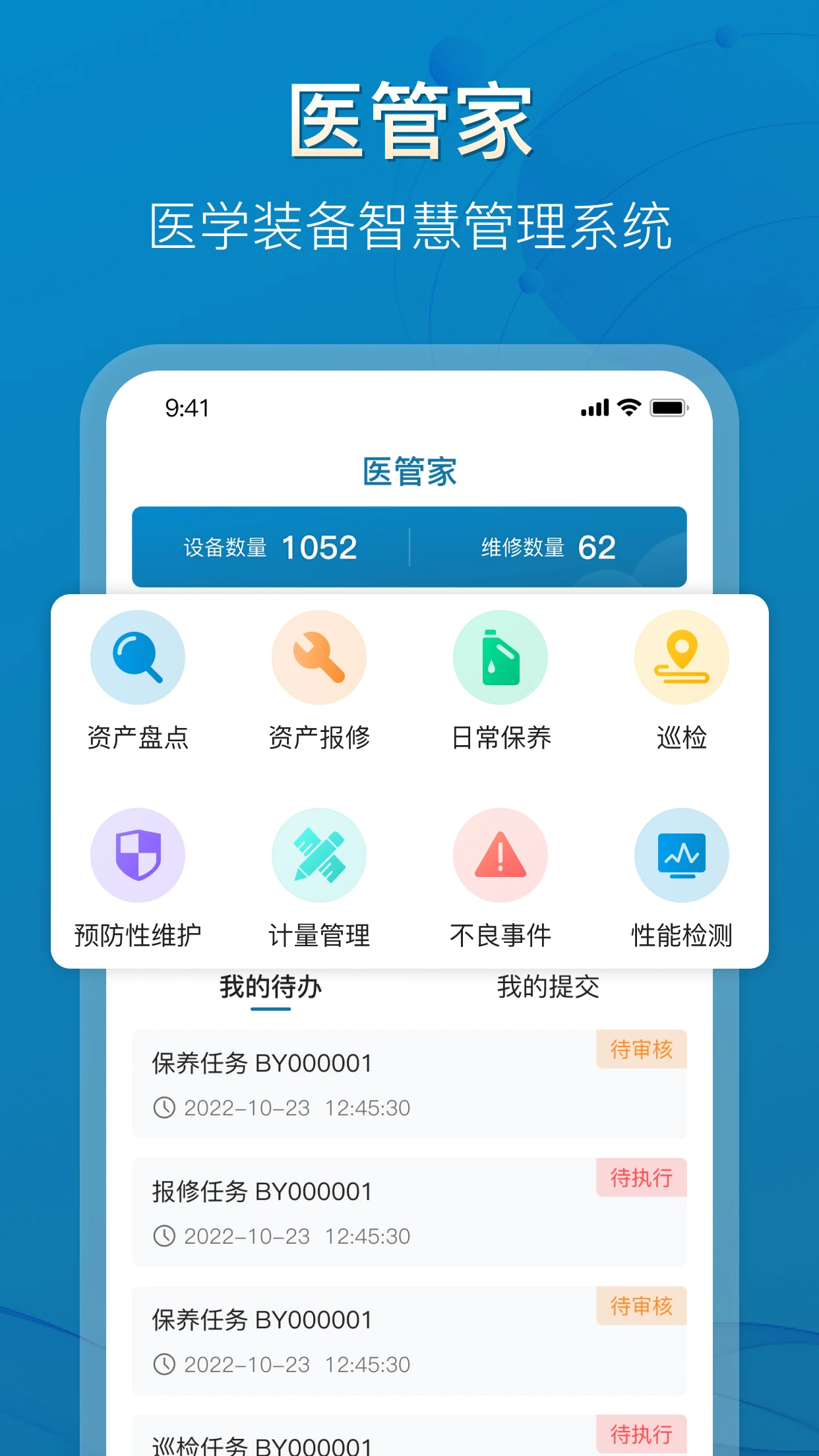Open 预防性维护 shield icon
Image resolution: width=819 pixels, height=1456 pixels.
coord(136,855)
